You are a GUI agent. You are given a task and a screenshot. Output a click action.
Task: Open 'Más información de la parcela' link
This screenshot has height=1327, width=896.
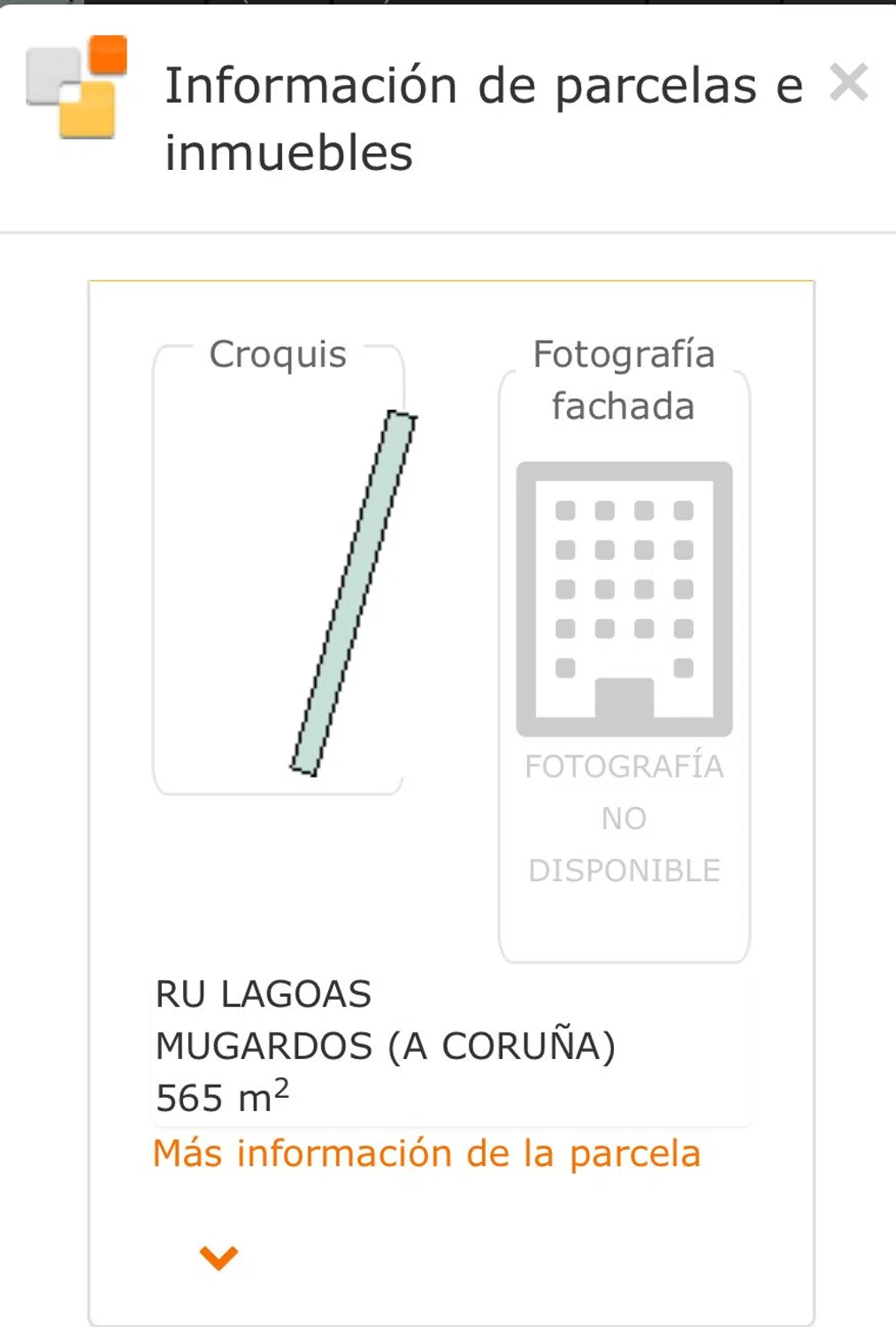tap(426, 1154)
